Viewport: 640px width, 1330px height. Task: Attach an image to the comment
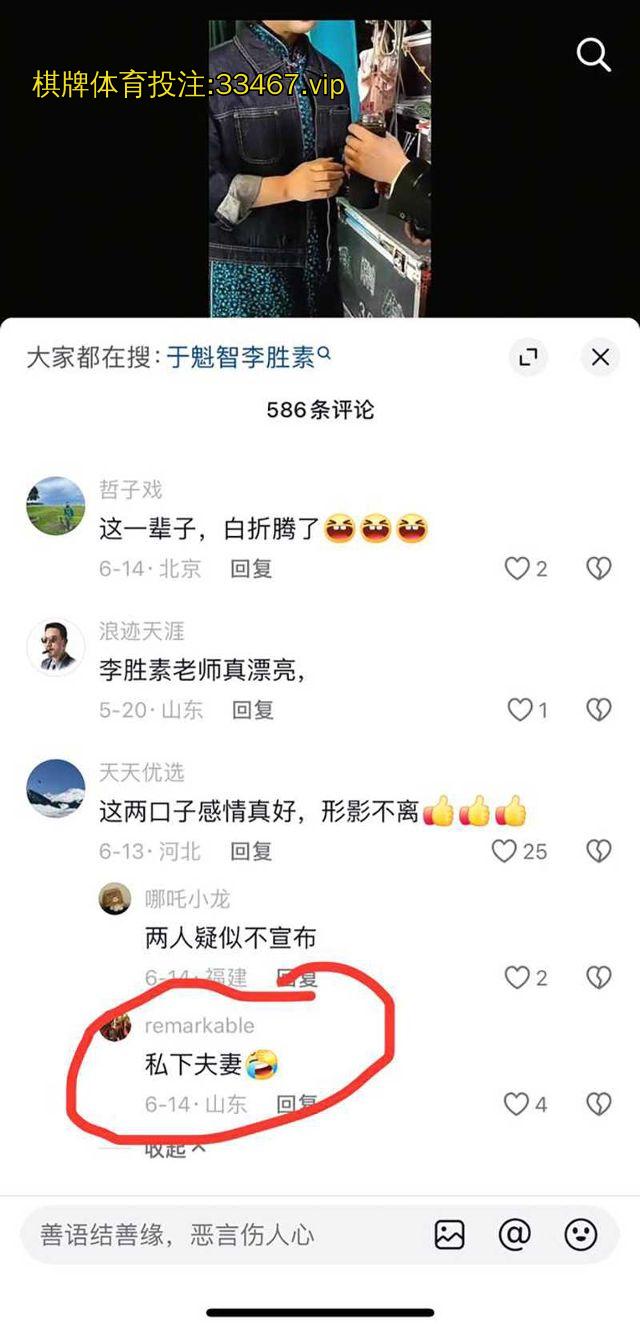pyautogui.click(x=450, y=1235)
